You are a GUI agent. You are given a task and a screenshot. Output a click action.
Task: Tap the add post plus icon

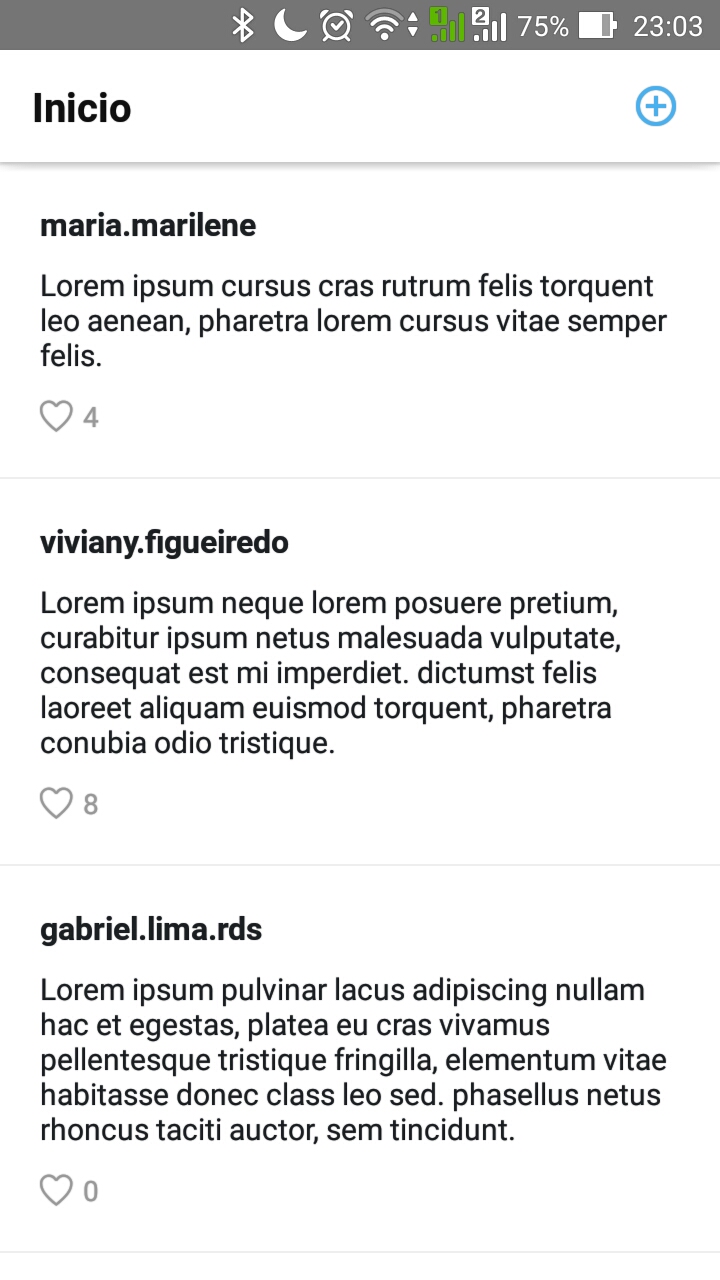click(656, 107)
